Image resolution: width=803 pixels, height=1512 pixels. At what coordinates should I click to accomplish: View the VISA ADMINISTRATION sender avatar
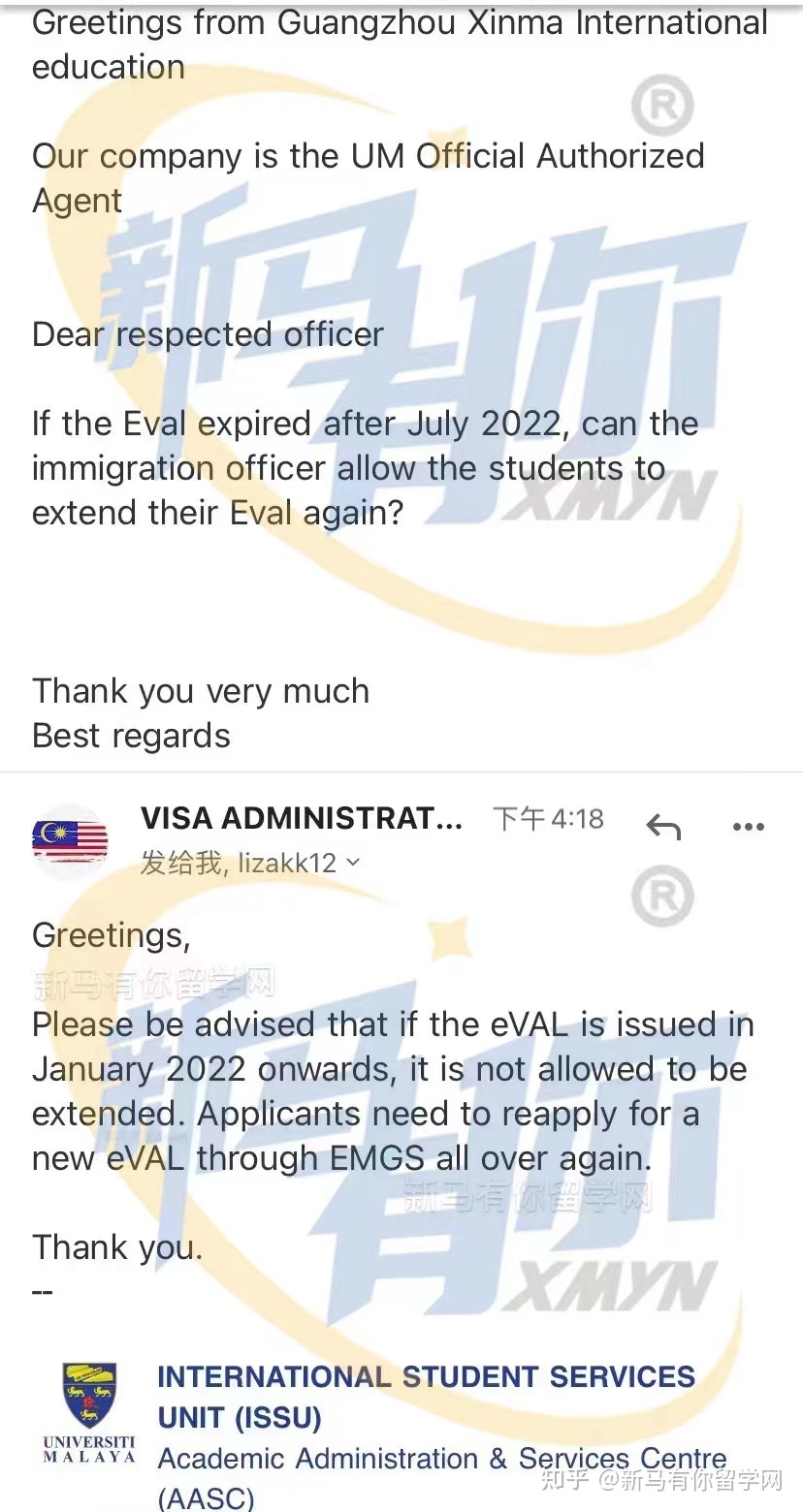(x=70, y=839)
